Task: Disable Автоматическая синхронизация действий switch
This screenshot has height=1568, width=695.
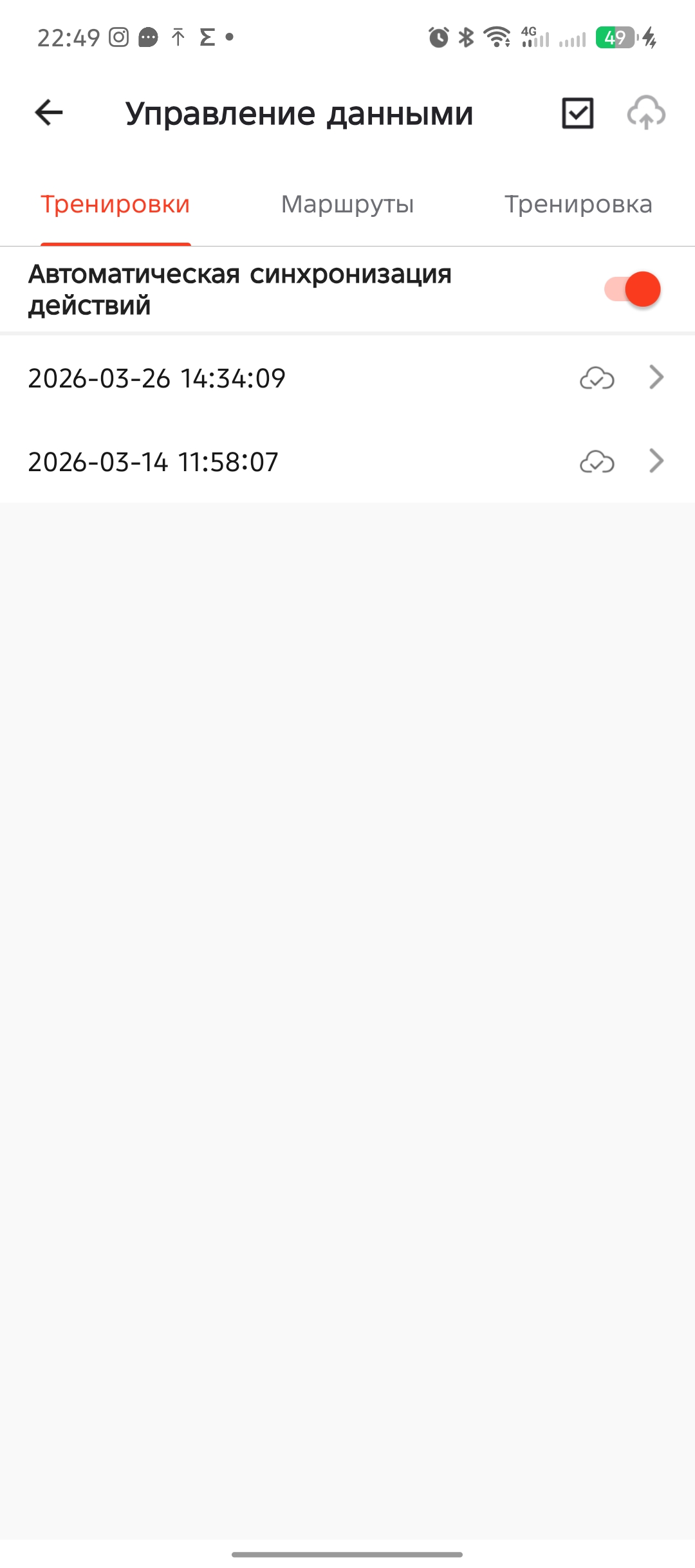Action: coord(633,289)
